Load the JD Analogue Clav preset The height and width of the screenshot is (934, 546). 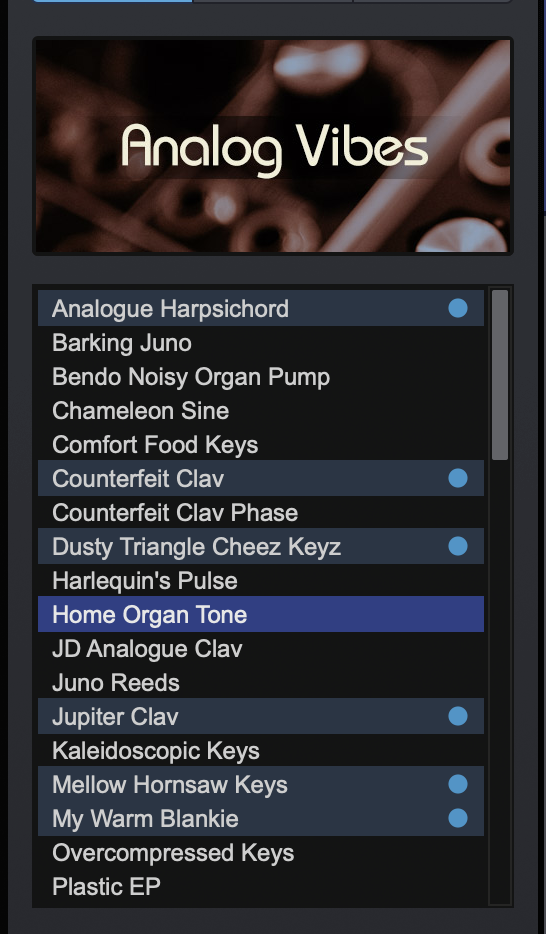point(261,649)
